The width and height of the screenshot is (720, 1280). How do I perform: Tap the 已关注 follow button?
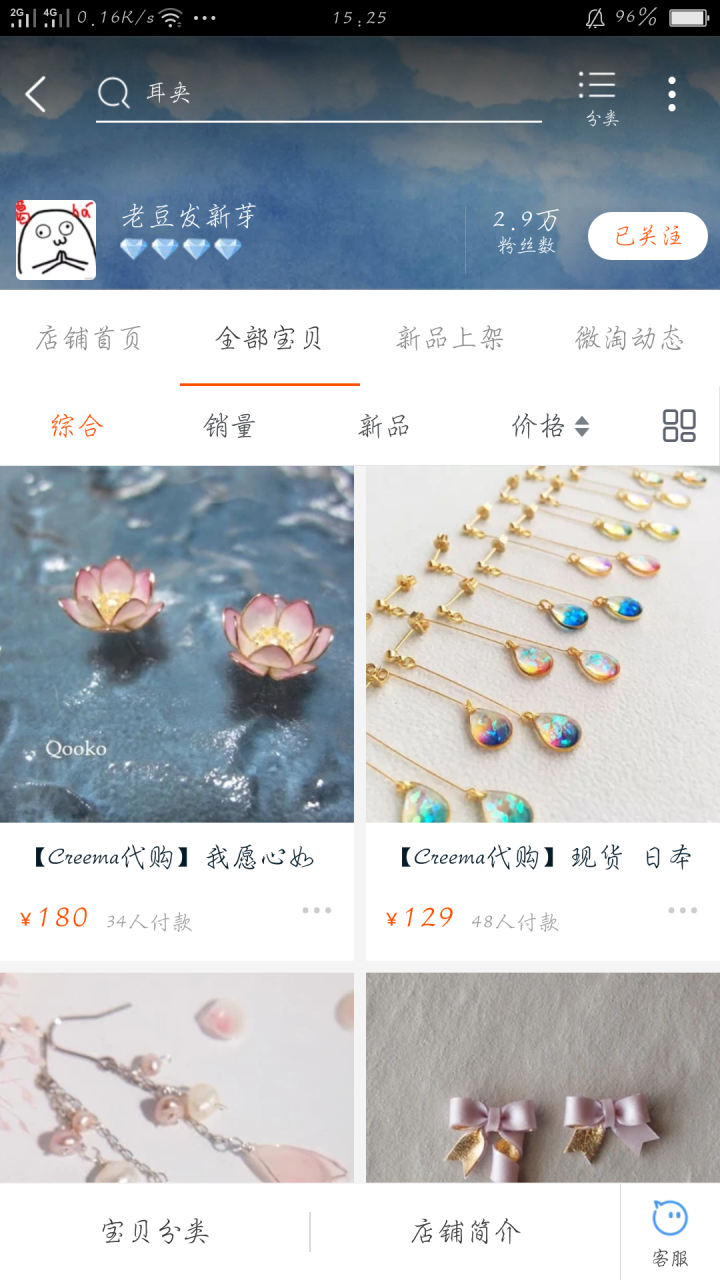tap(647, 237)
